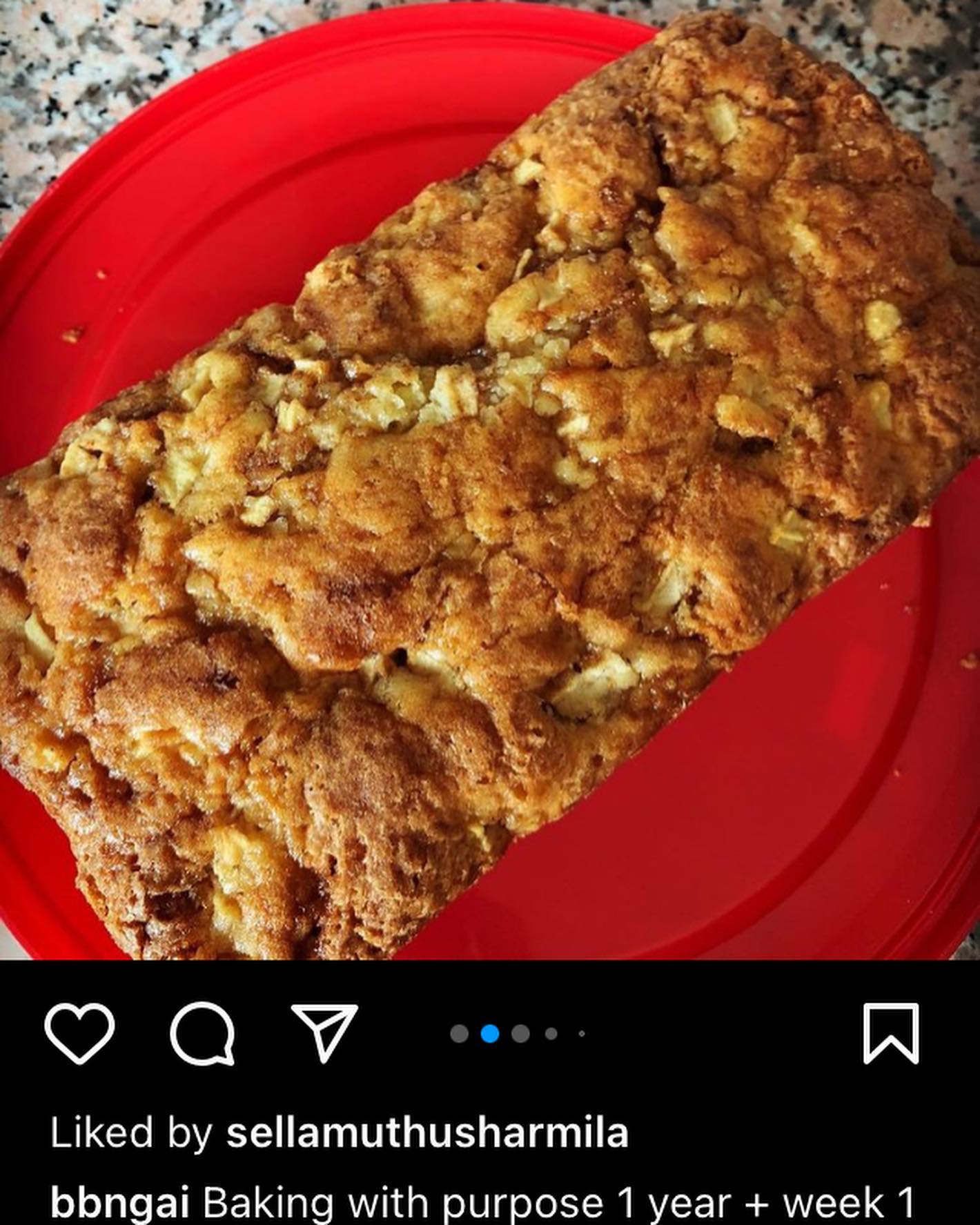
Task: Open the comments on this post
Action: [202, 1033]
